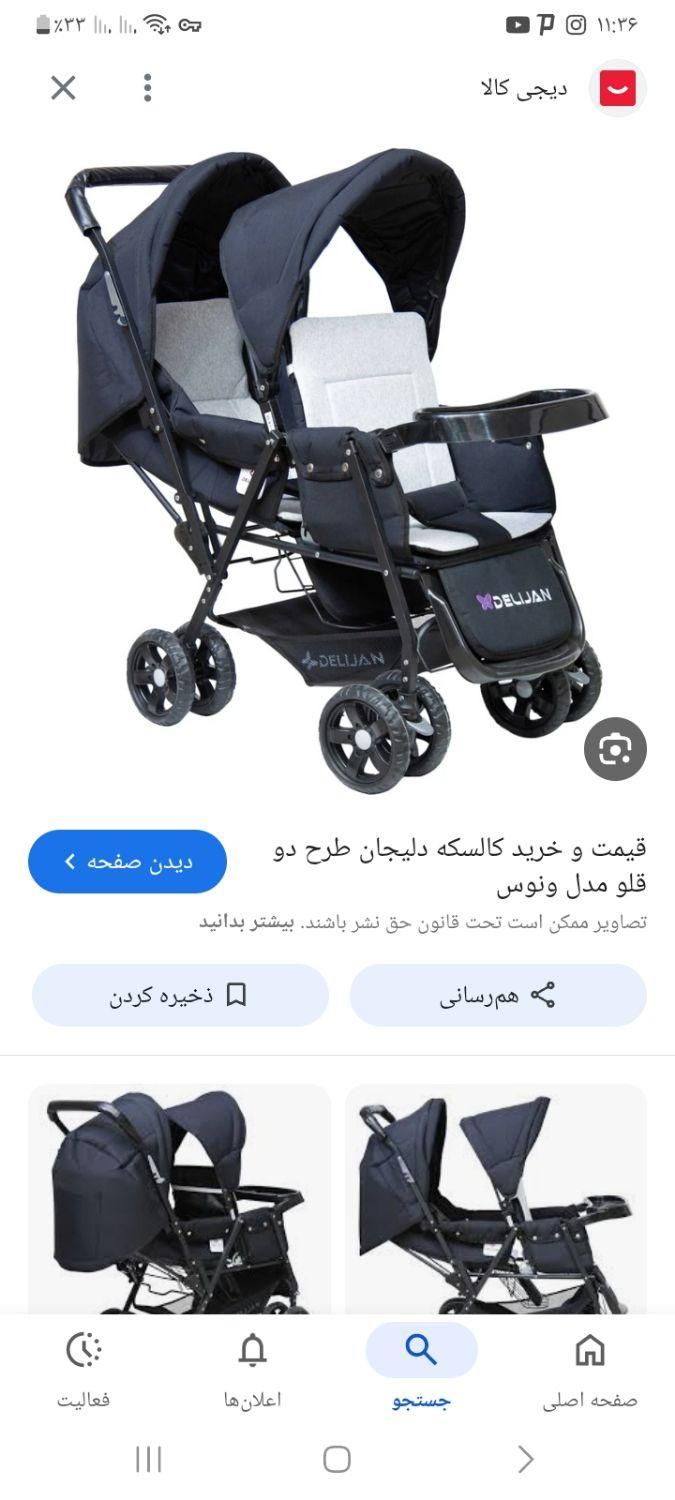
Task: Open the main Delijan stroller image
Action: 337,470
